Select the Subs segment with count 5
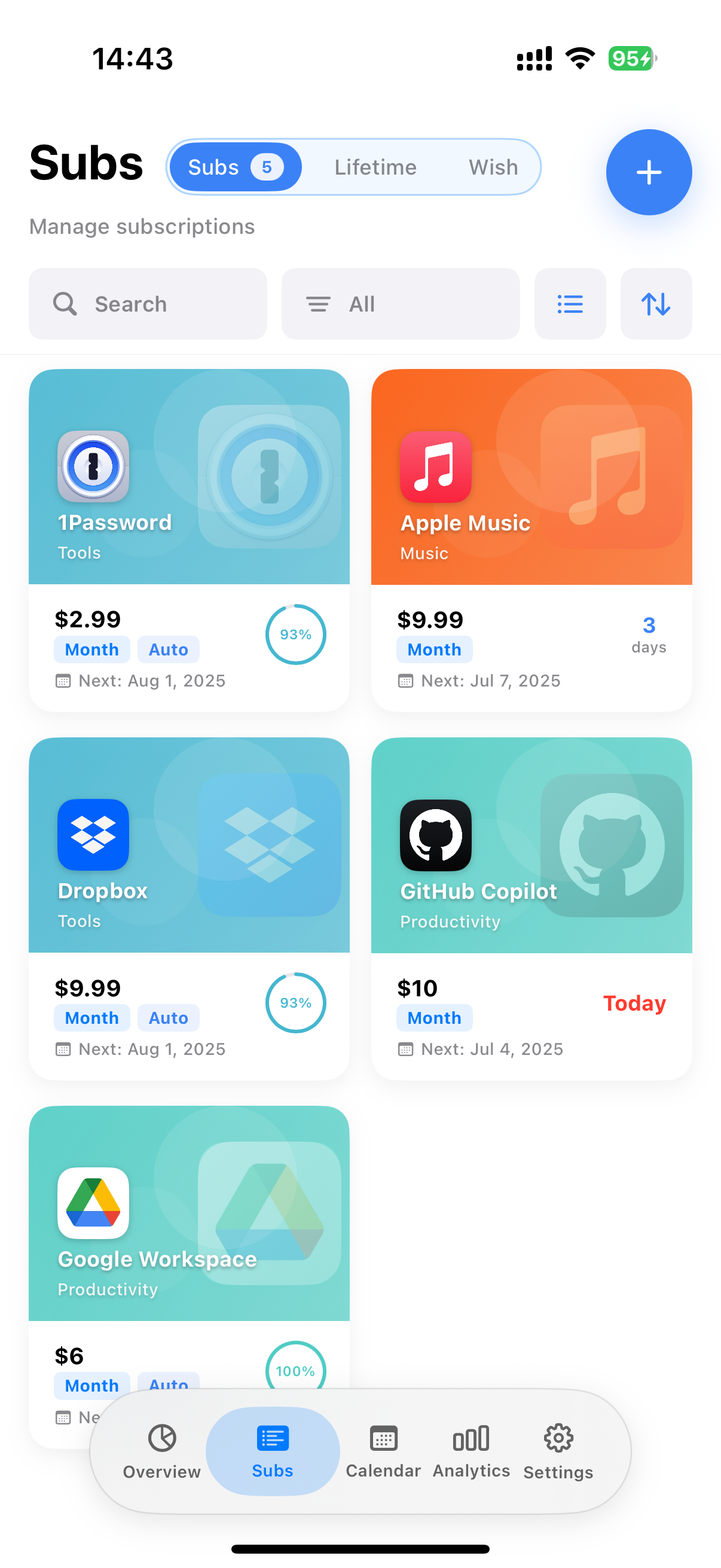 tap(236, 167)
